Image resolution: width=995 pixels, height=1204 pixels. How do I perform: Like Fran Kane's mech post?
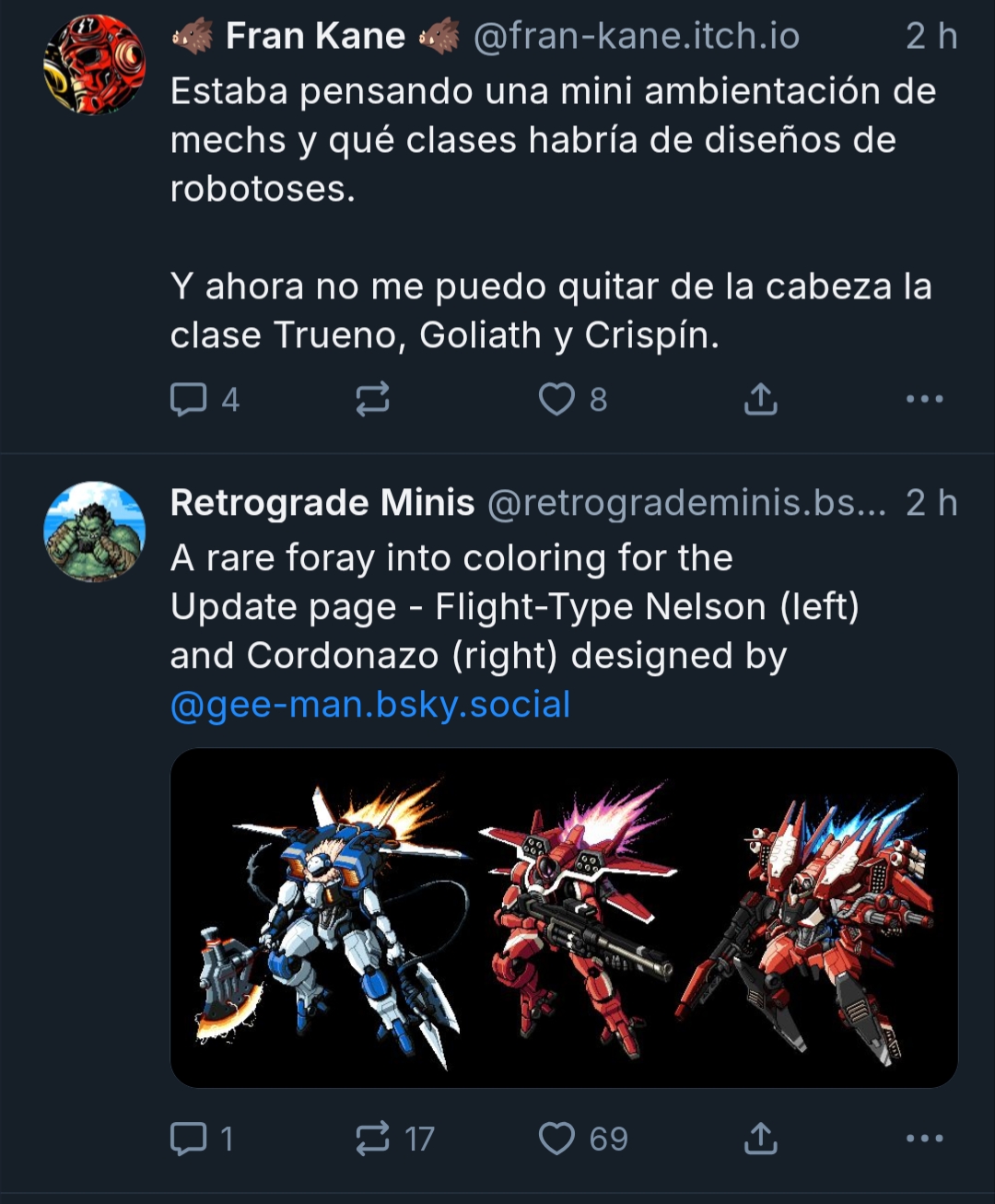(x=556, y=399)
